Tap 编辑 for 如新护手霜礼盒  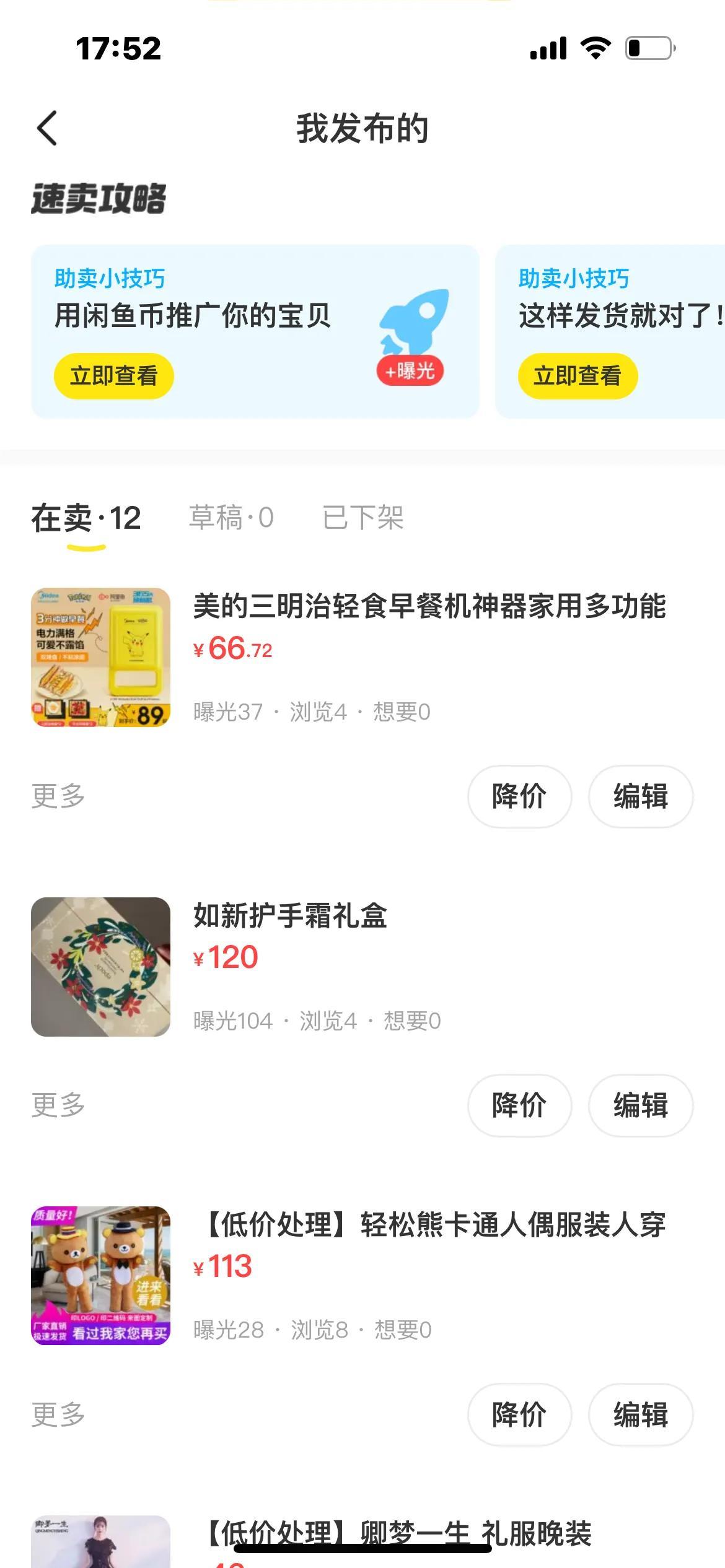tap(640, 1105)
